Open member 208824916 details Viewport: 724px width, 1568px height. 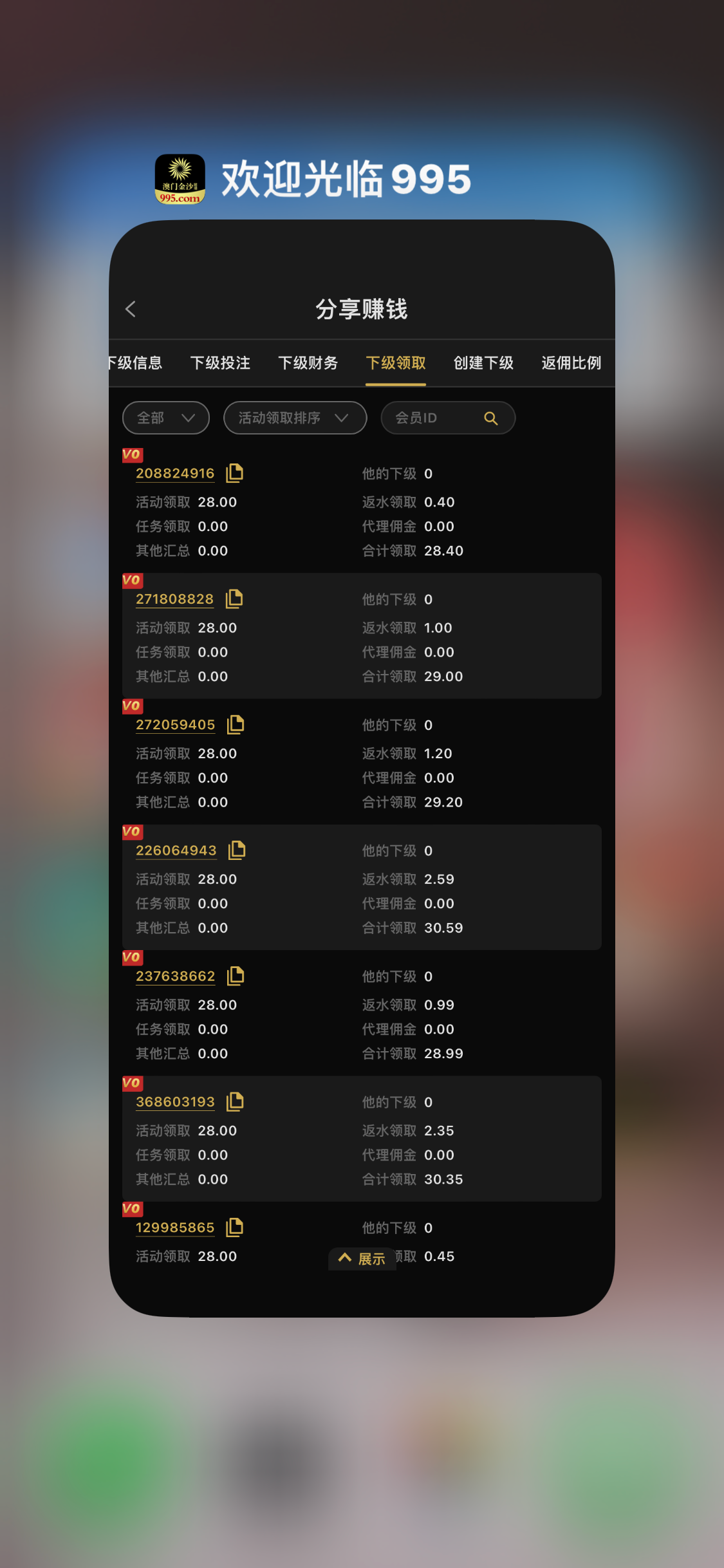click(x=175, y=473)
